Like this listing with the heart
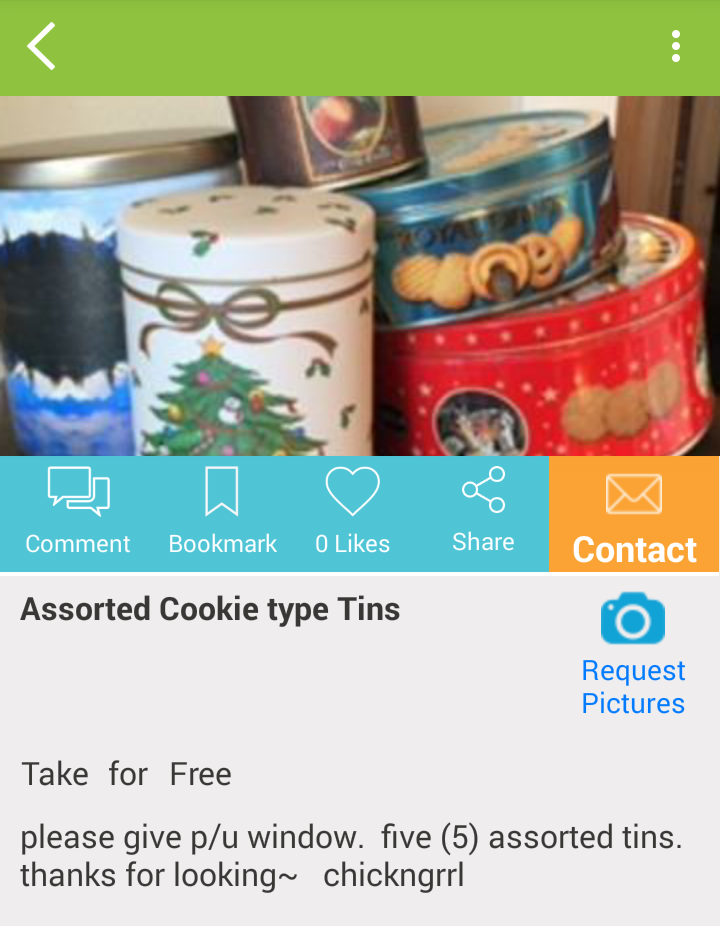This screenshot has width=720, height=926. click(352, 513)
